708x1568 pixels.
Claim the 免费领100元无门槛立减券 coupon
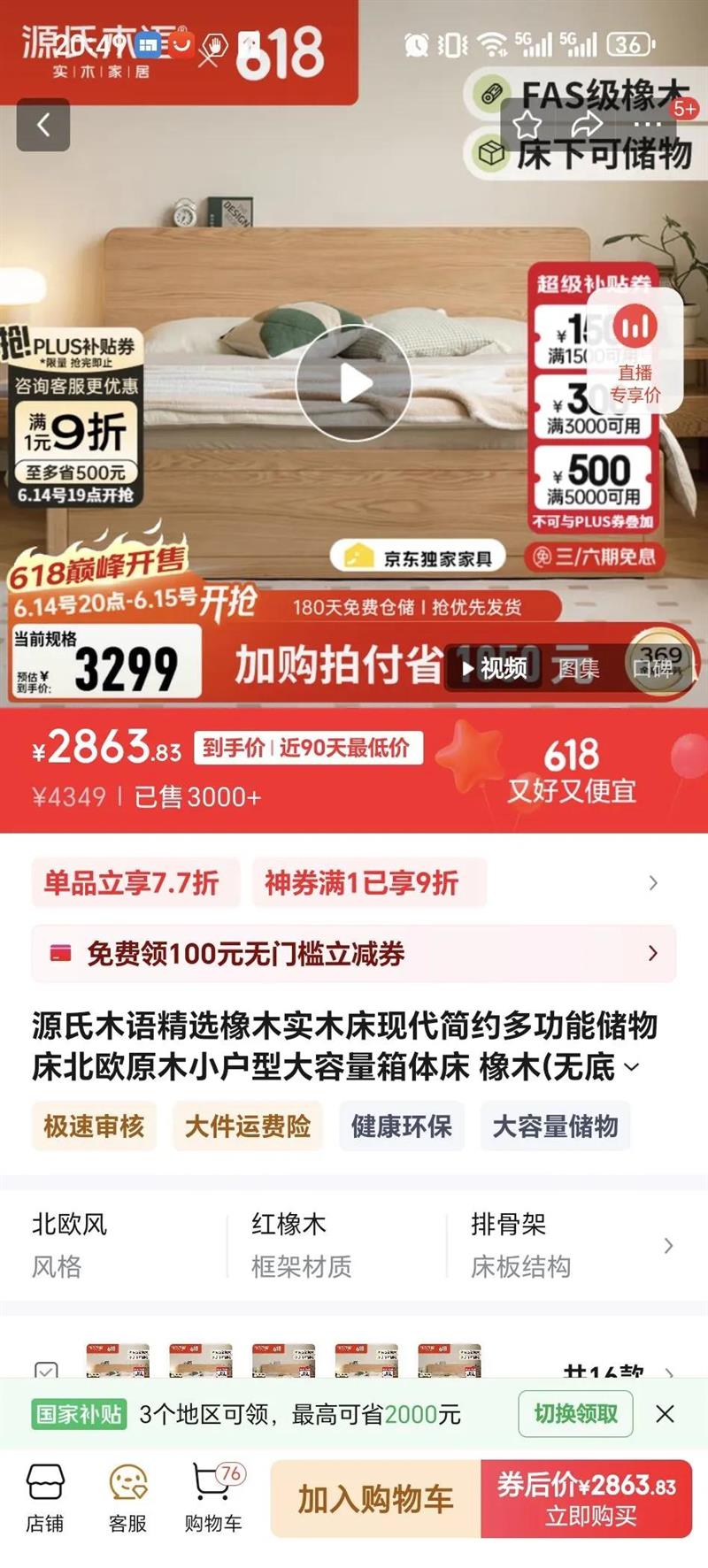click(x=354, y=953)
